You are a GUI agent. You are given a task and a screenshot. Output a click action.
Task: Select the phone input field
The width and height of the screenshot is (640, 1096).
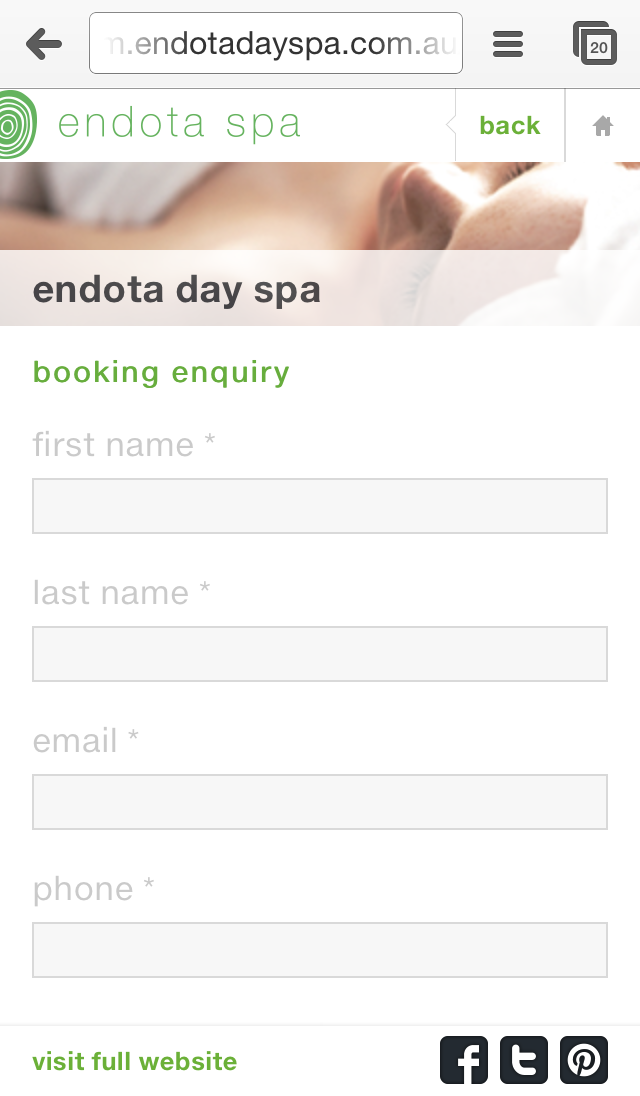coord(320,950)
